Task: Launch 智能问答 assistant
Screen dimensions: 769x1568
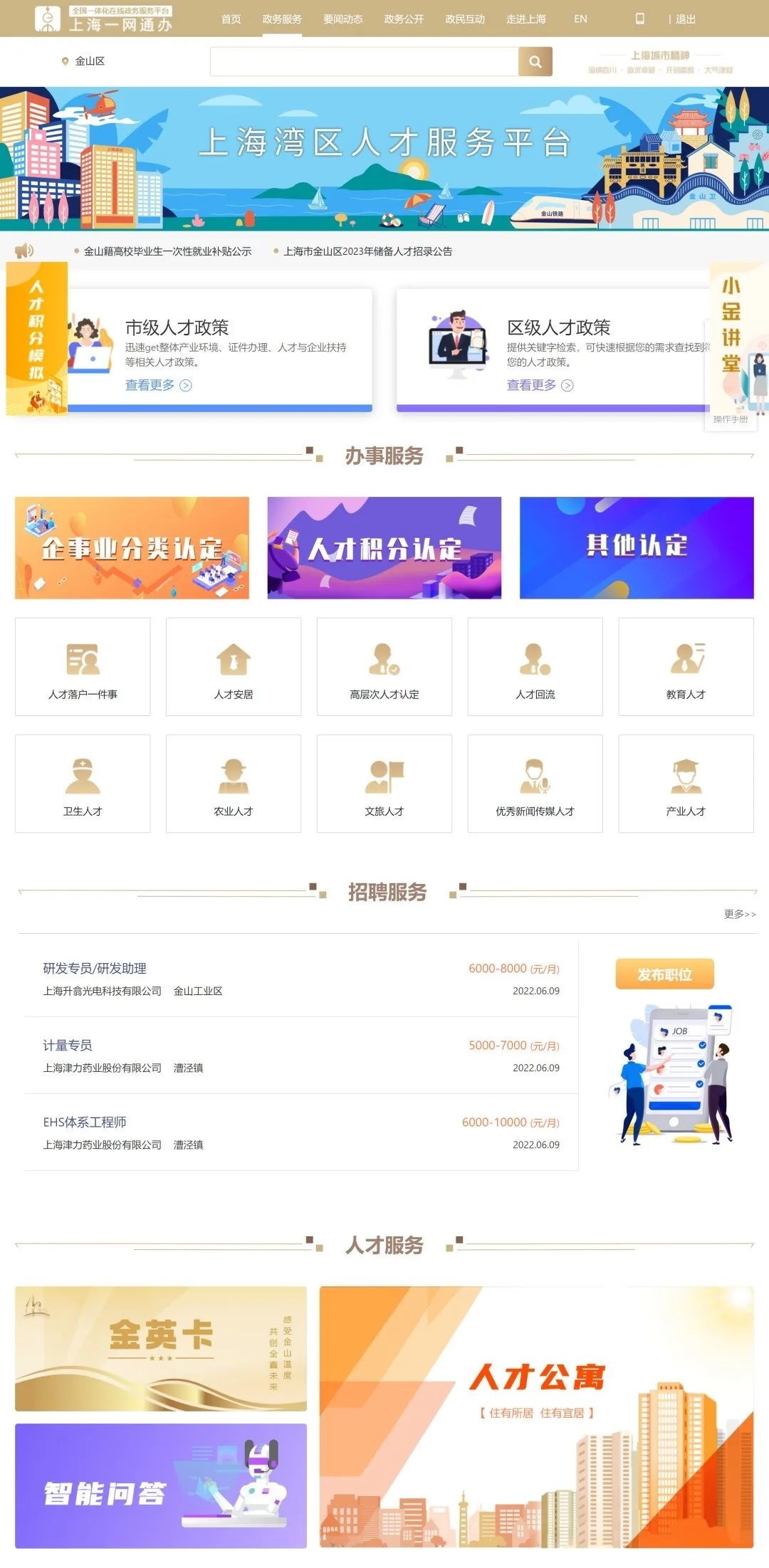Action: (161, 1485)
